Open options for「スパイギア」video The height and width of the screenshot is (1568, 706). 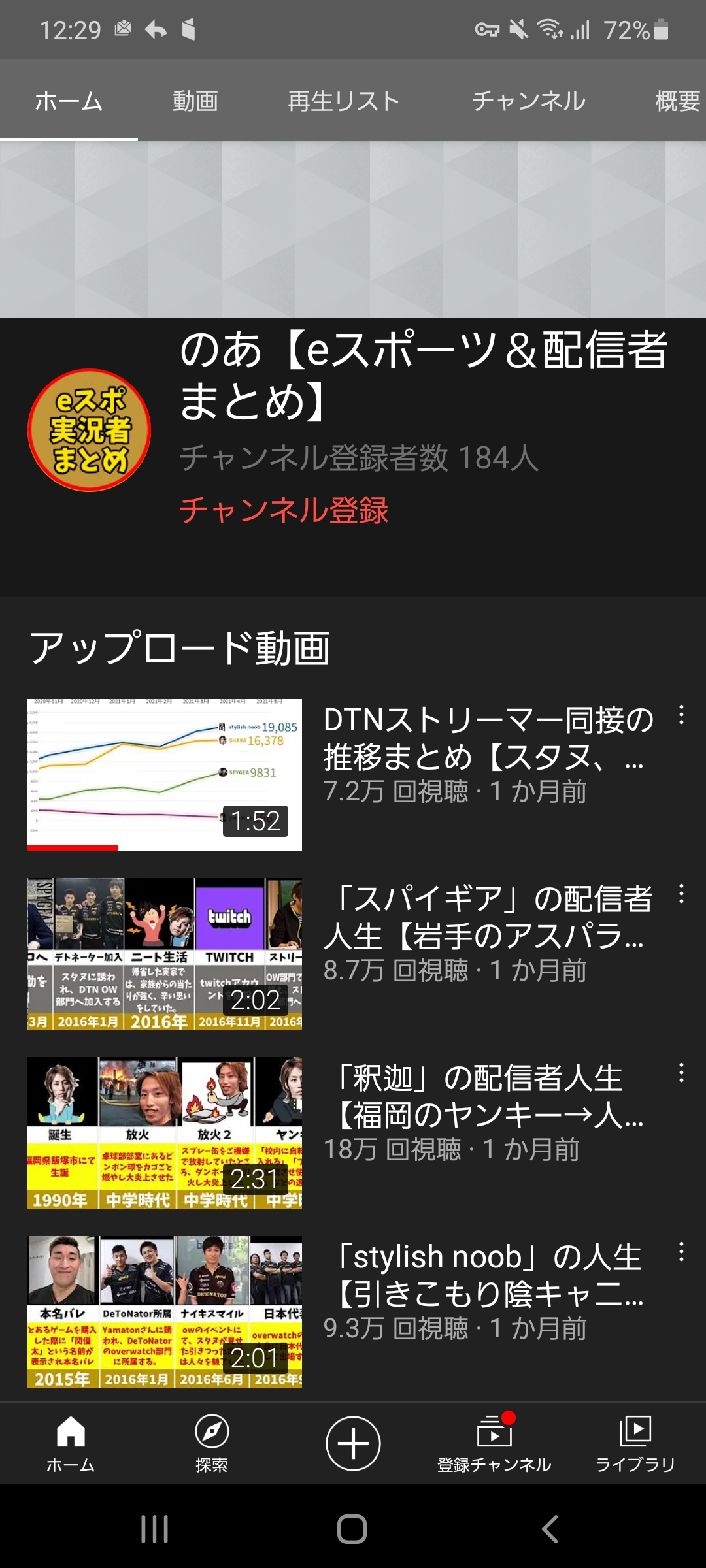pyautogui.click(x=681, y=894)
